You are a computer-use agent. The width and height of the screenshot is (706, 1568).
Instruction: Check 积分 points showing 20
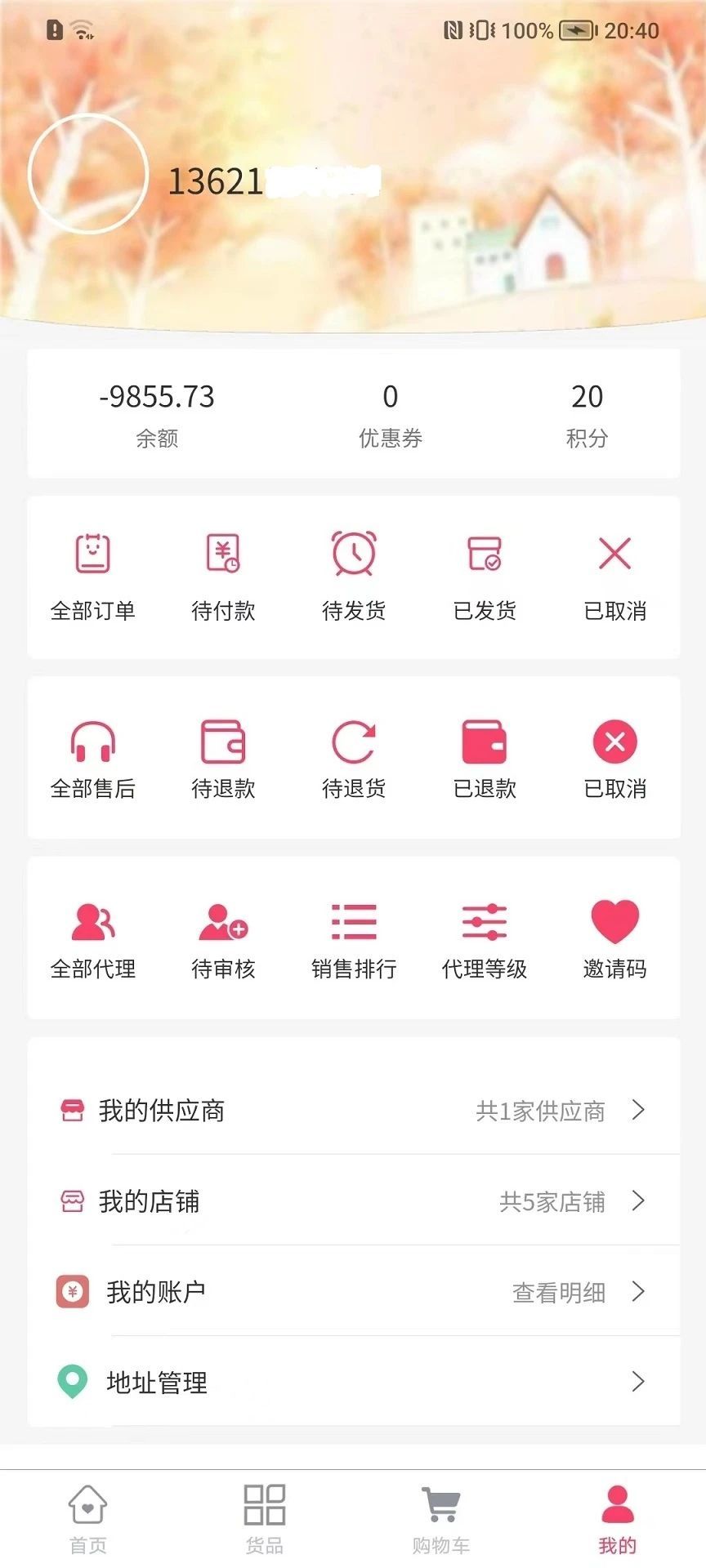[587, 399]
